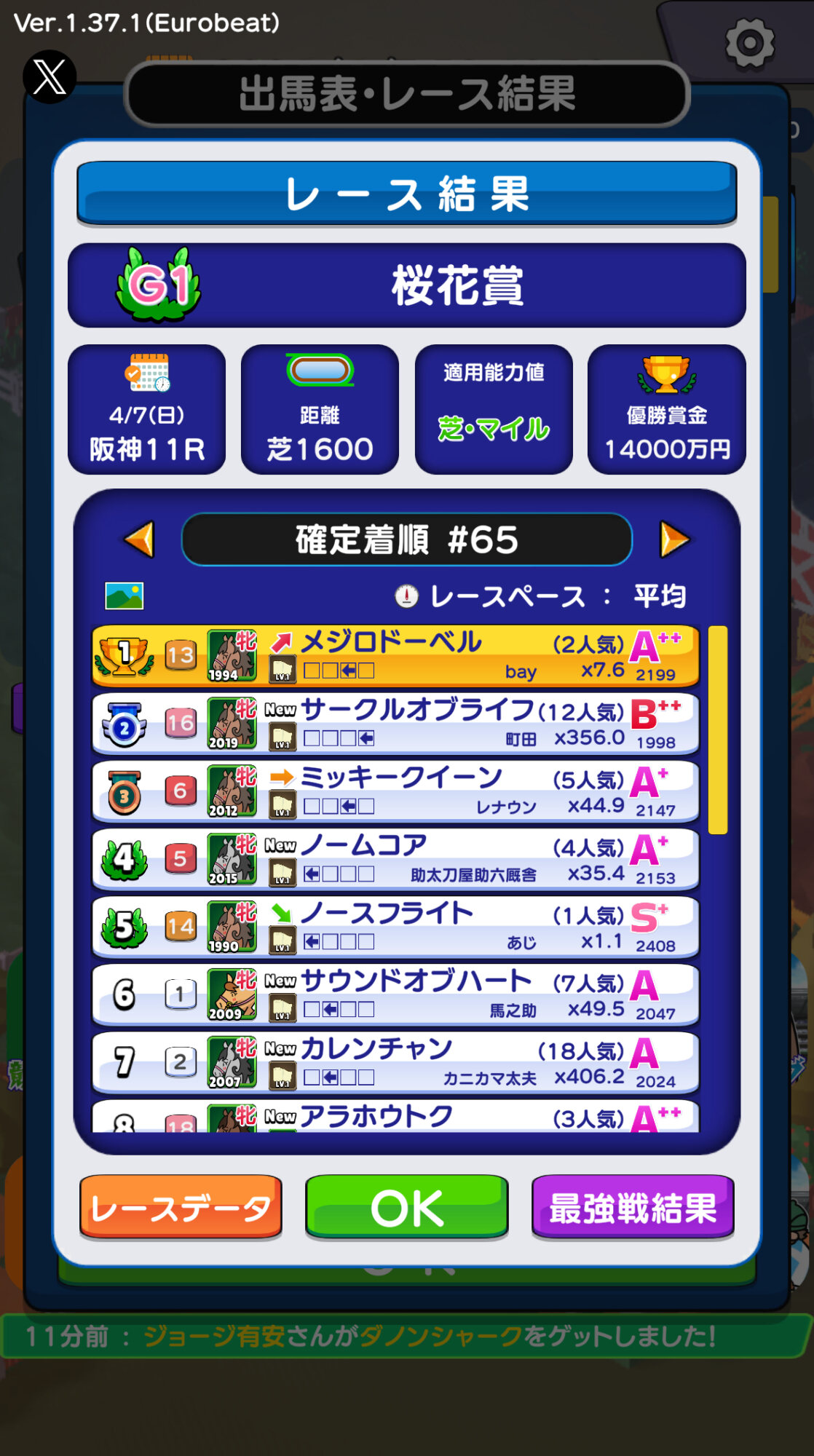Image resolution: width=814 pixels, height=1456 pixels.
Task: Select サウンドオブハート's row
Action: point(395,994)
